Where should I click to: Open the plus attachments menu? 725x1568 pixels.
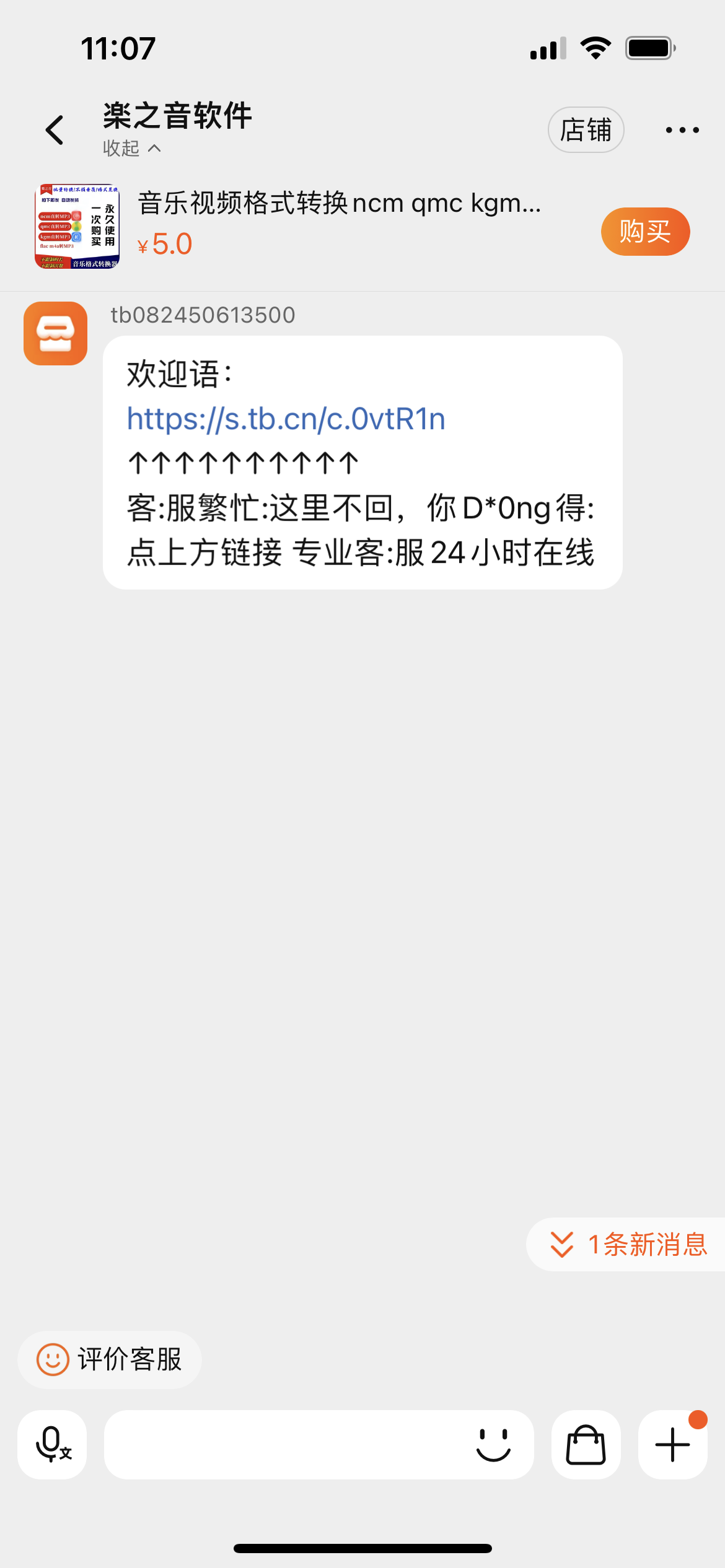click(x=672, y=1445)
